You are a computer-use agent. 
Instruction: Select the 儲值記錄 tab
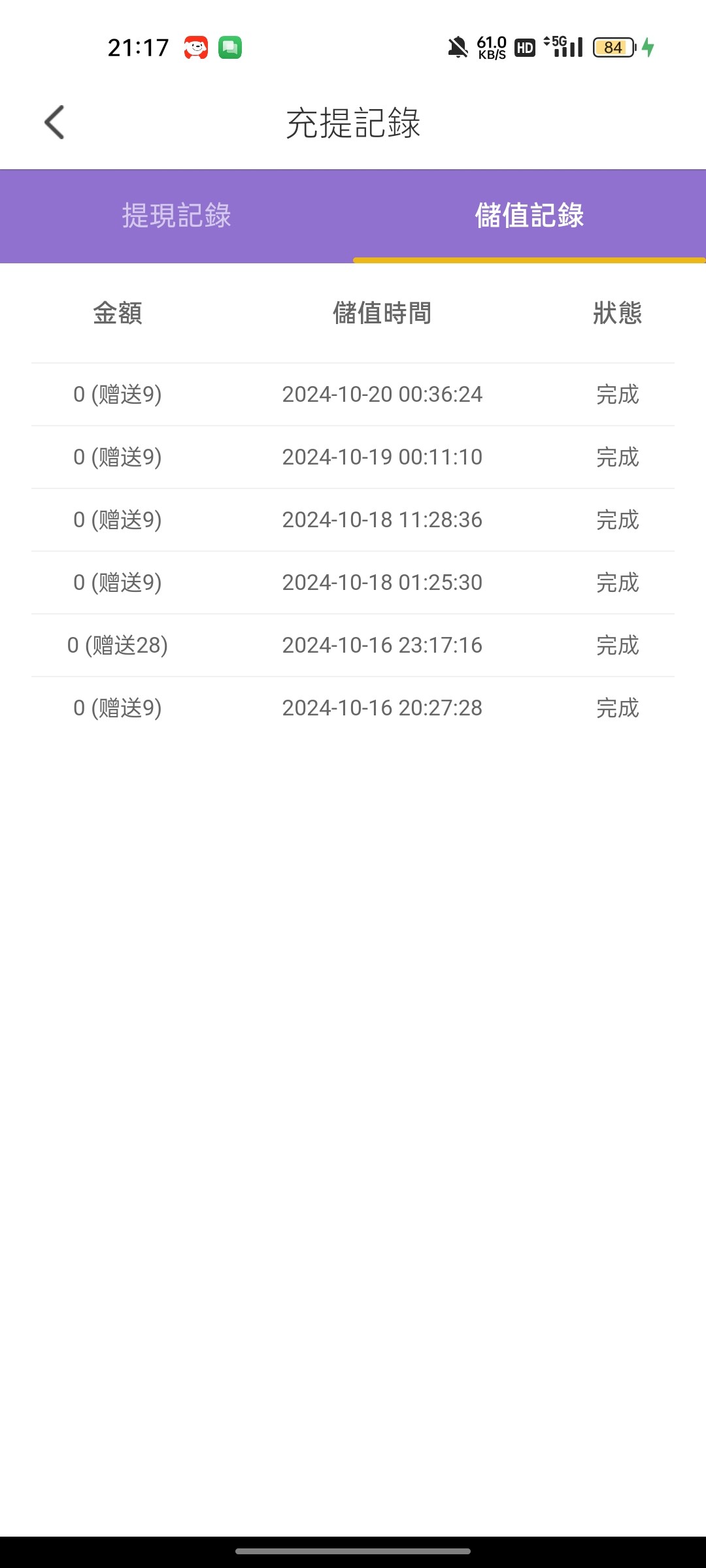coord(529,216)
